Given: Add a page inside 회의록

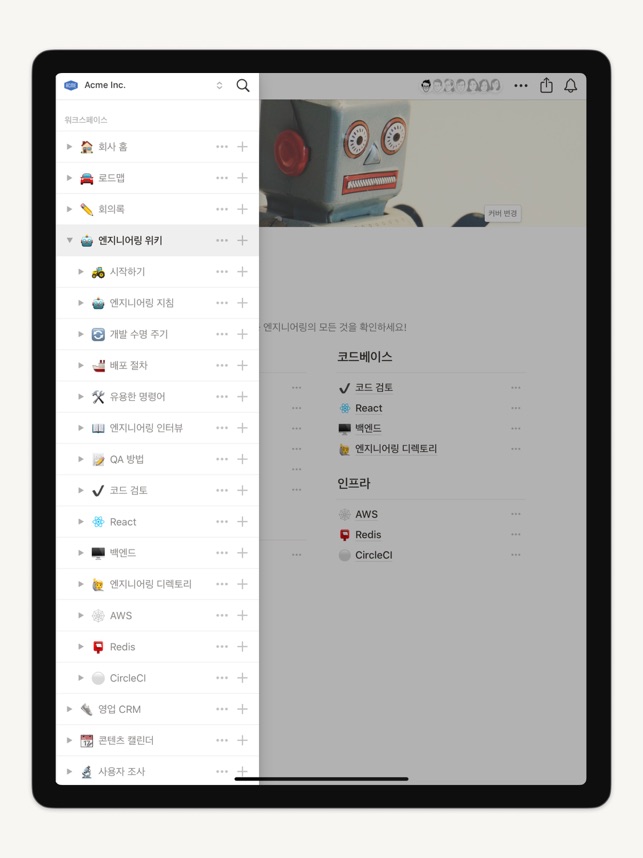Looking at the screenshot, I should tap(242, 209).
